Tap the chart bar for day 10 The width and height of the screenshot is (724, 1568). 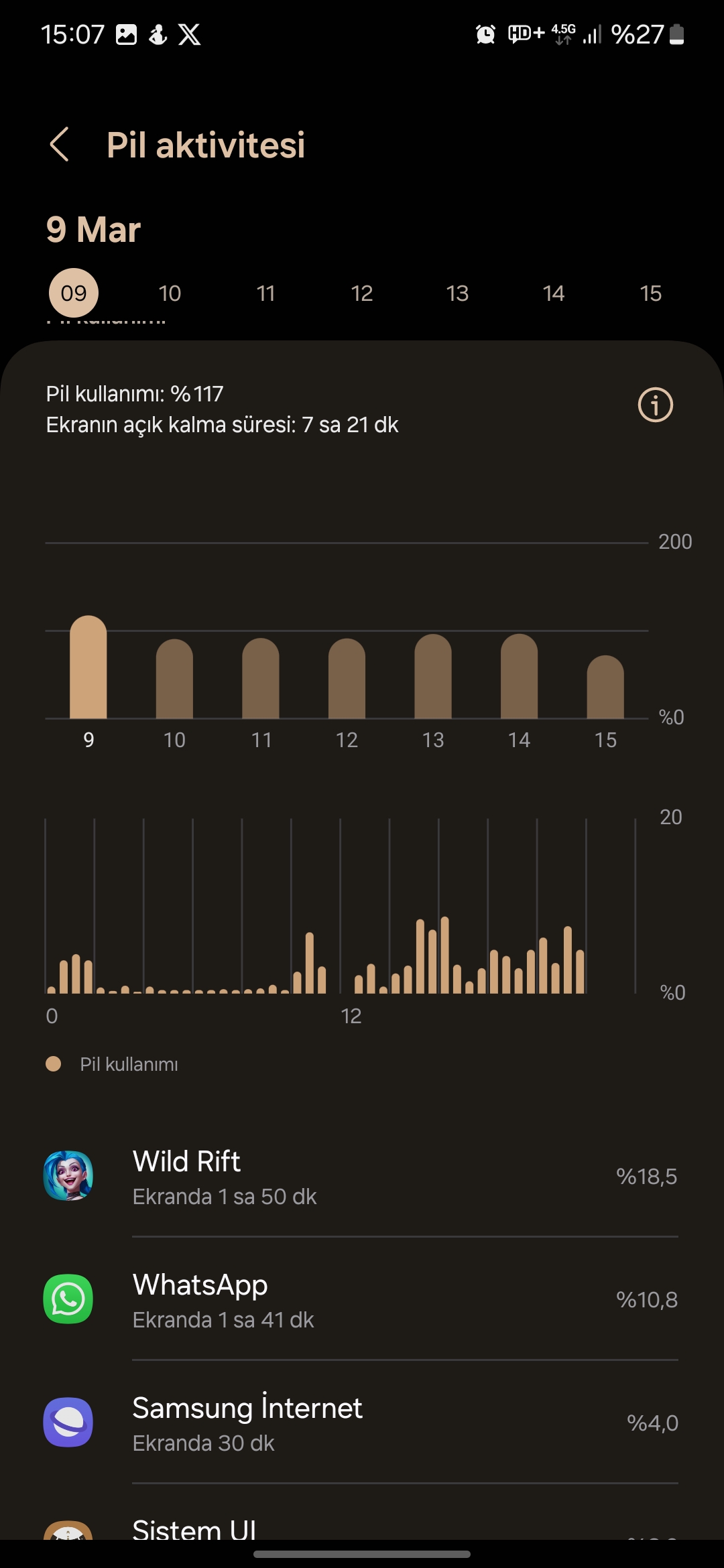[x=174, y=679]
